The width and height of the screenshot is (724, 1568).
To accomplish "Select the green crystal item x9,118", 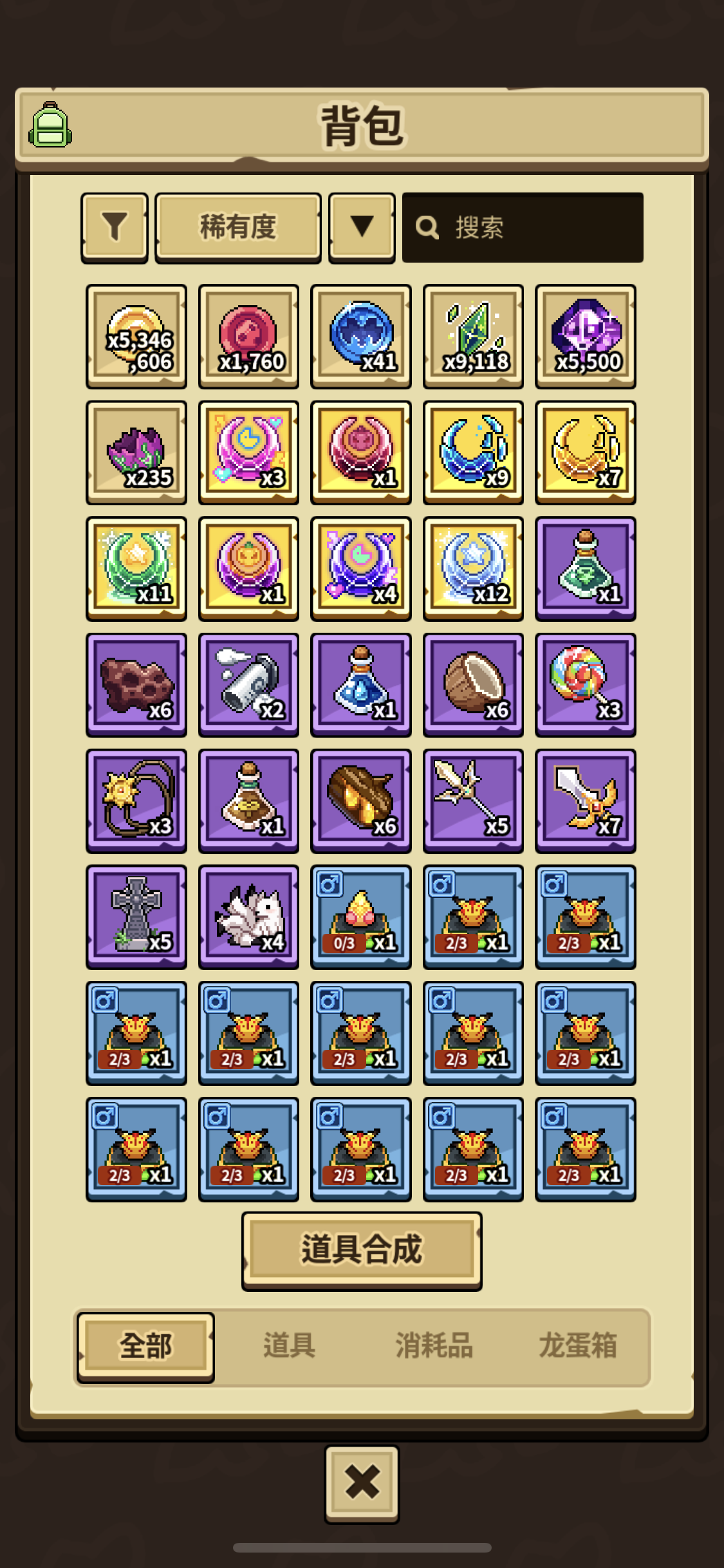I will (473, 337).
